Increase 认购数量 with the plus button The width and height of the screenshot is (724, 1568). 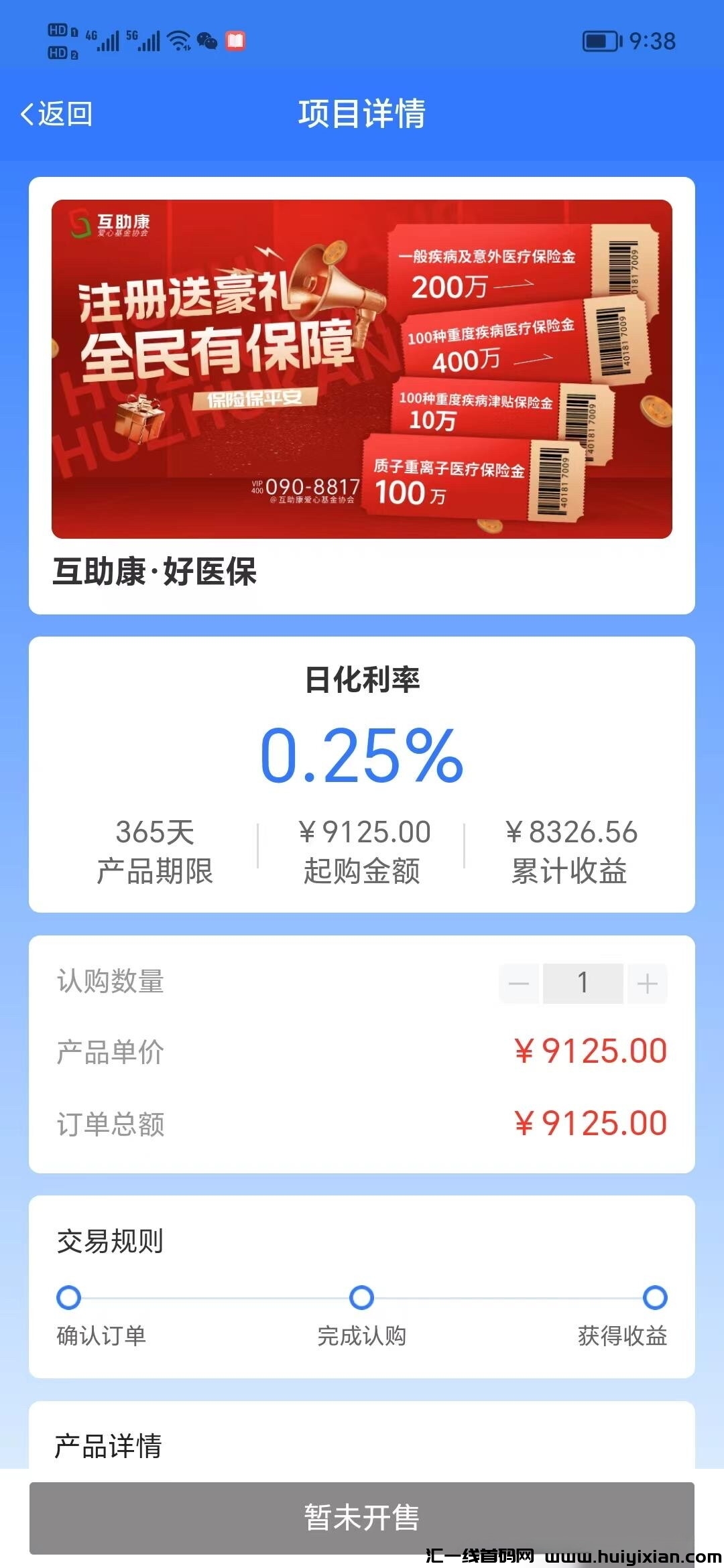[x=647, y=984]
